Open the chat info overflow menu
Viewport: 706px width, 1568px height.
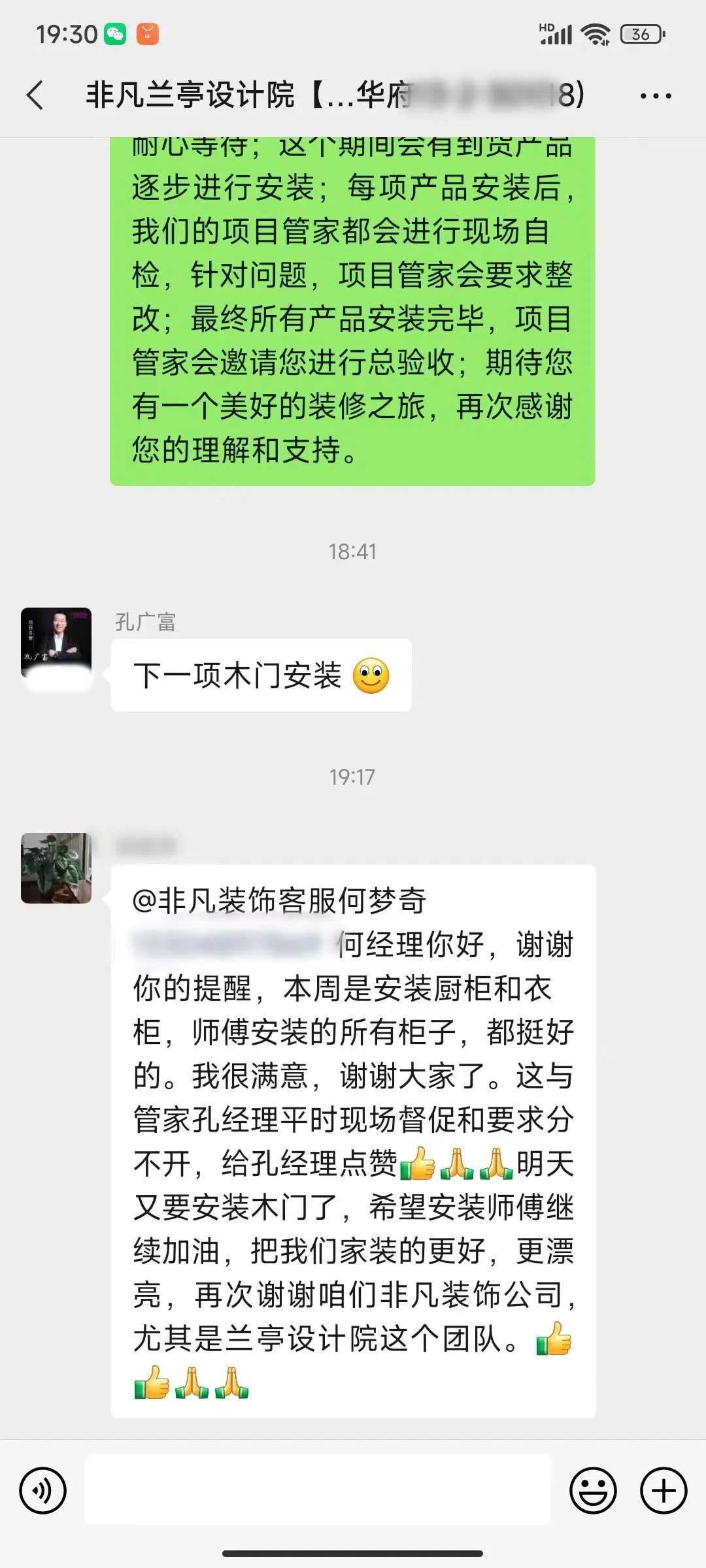pos(655,96)
